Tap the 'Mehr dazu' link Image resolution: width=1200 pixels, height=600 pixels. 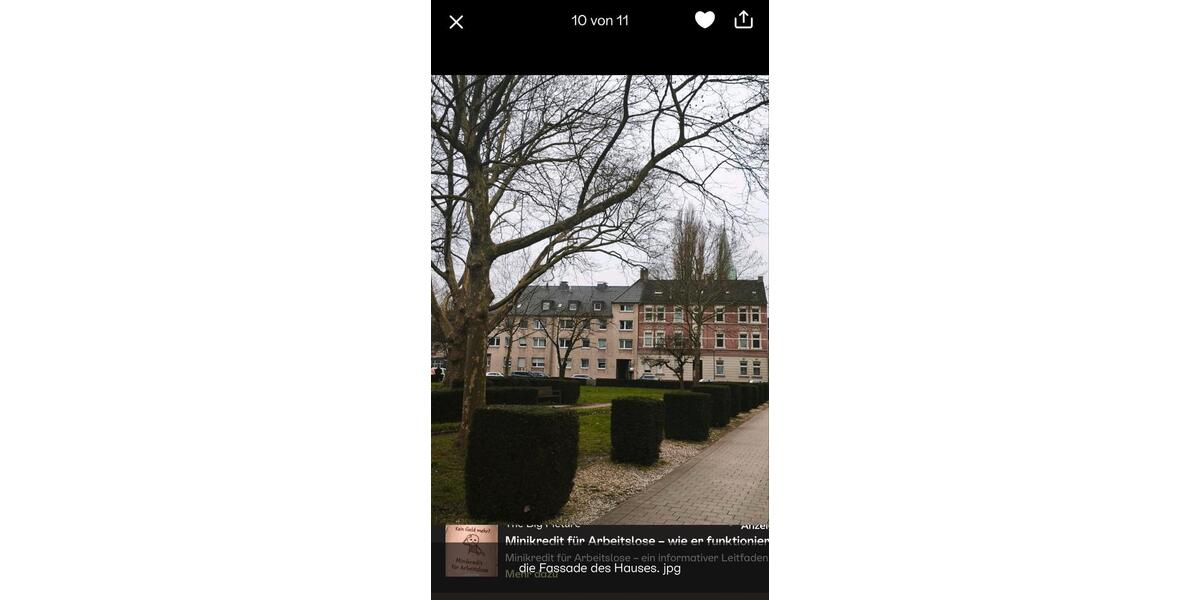531,575
